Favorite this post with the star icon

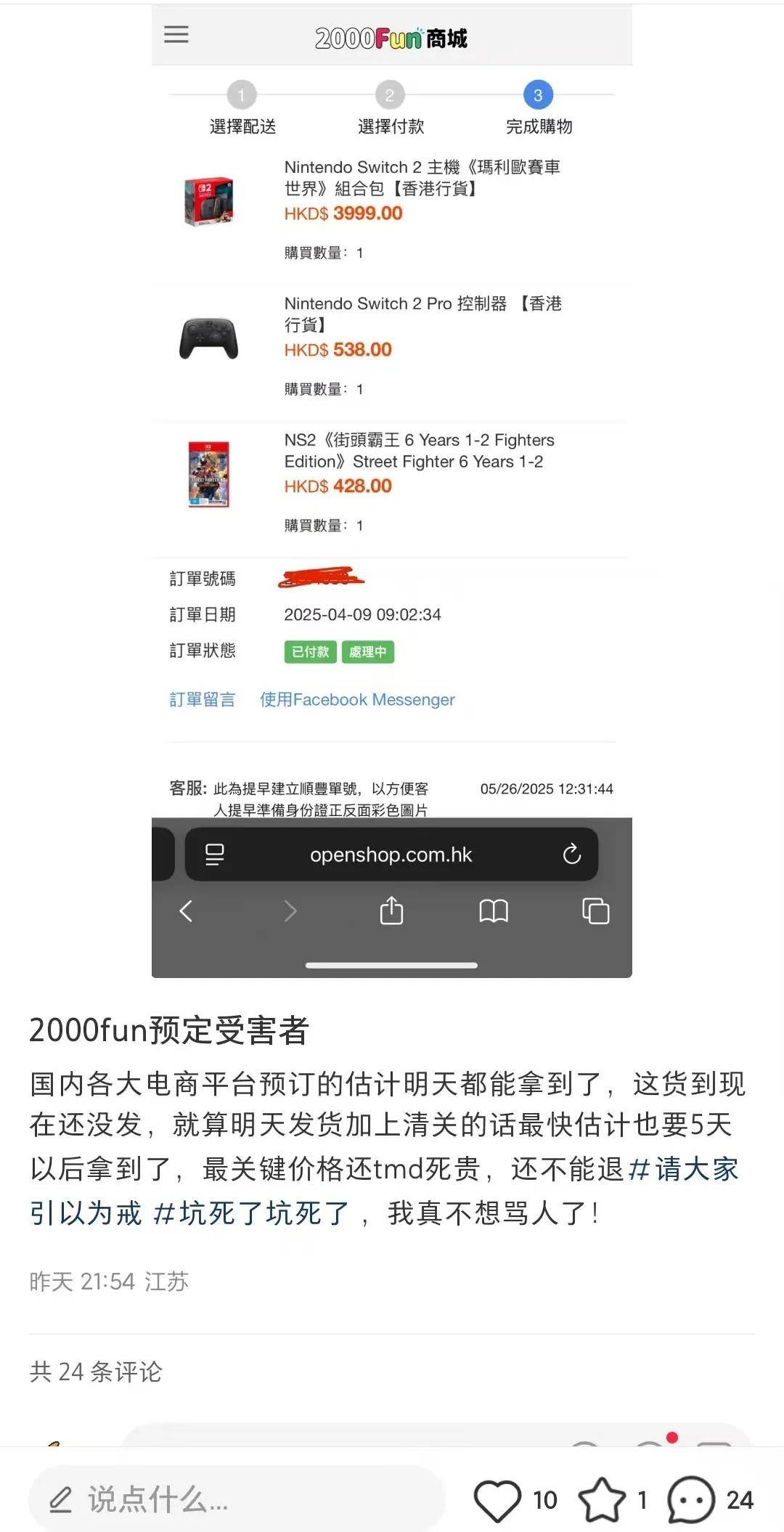click(x=601, y=1499)
